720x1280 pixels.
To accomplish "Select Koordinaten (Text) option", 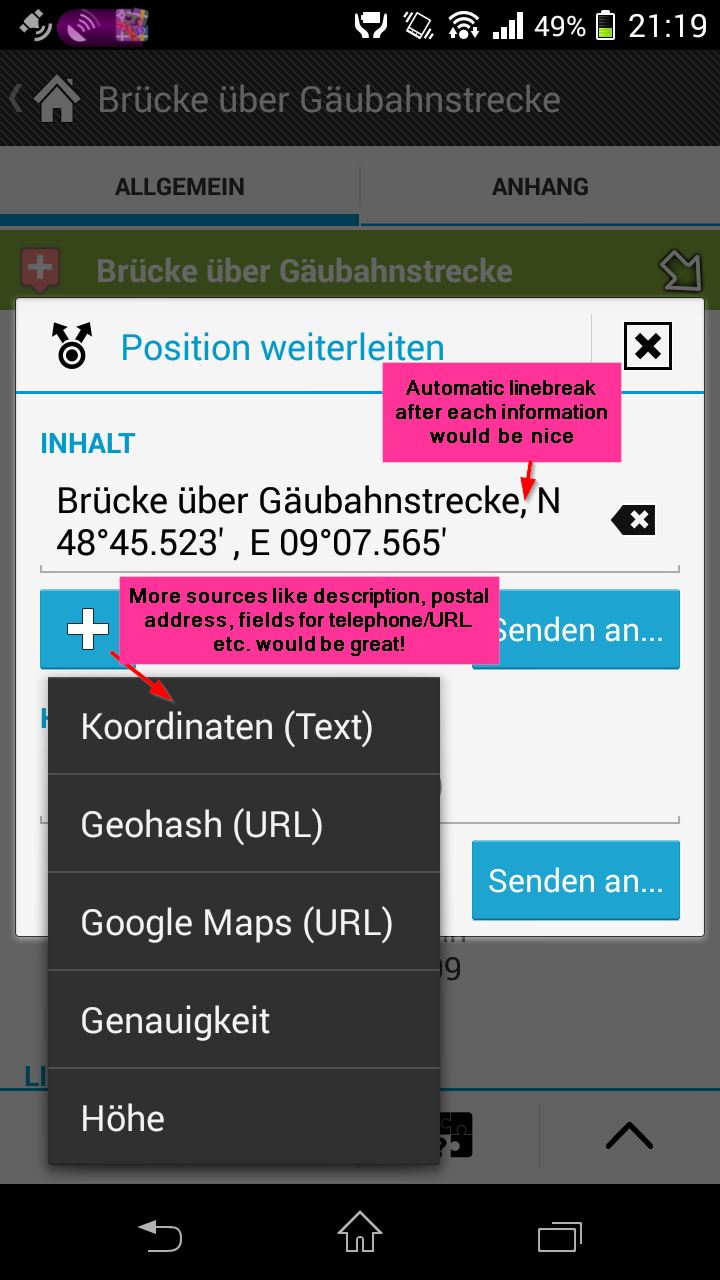I will [244, 726].
